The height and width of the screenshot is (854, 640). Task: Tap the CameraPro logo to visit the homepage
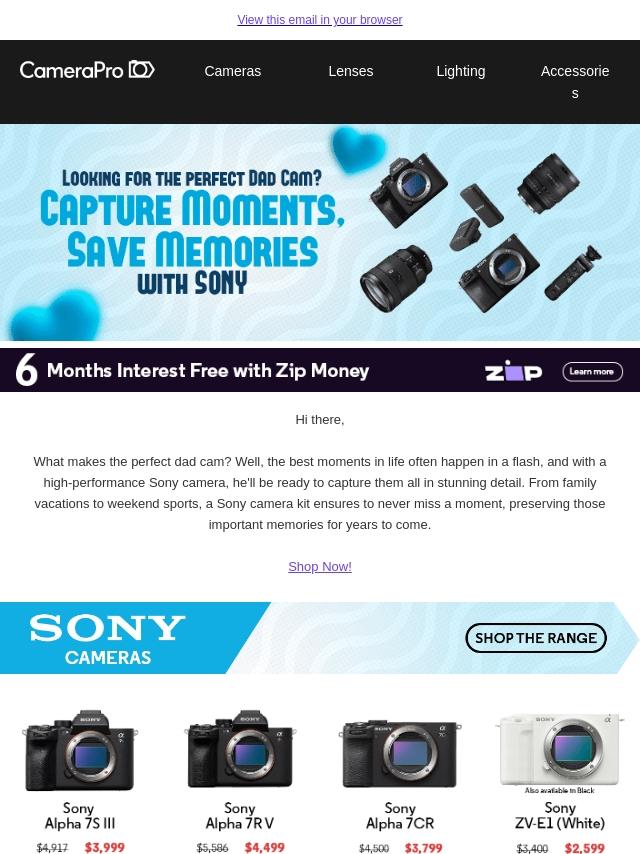[x=87, y=69]
